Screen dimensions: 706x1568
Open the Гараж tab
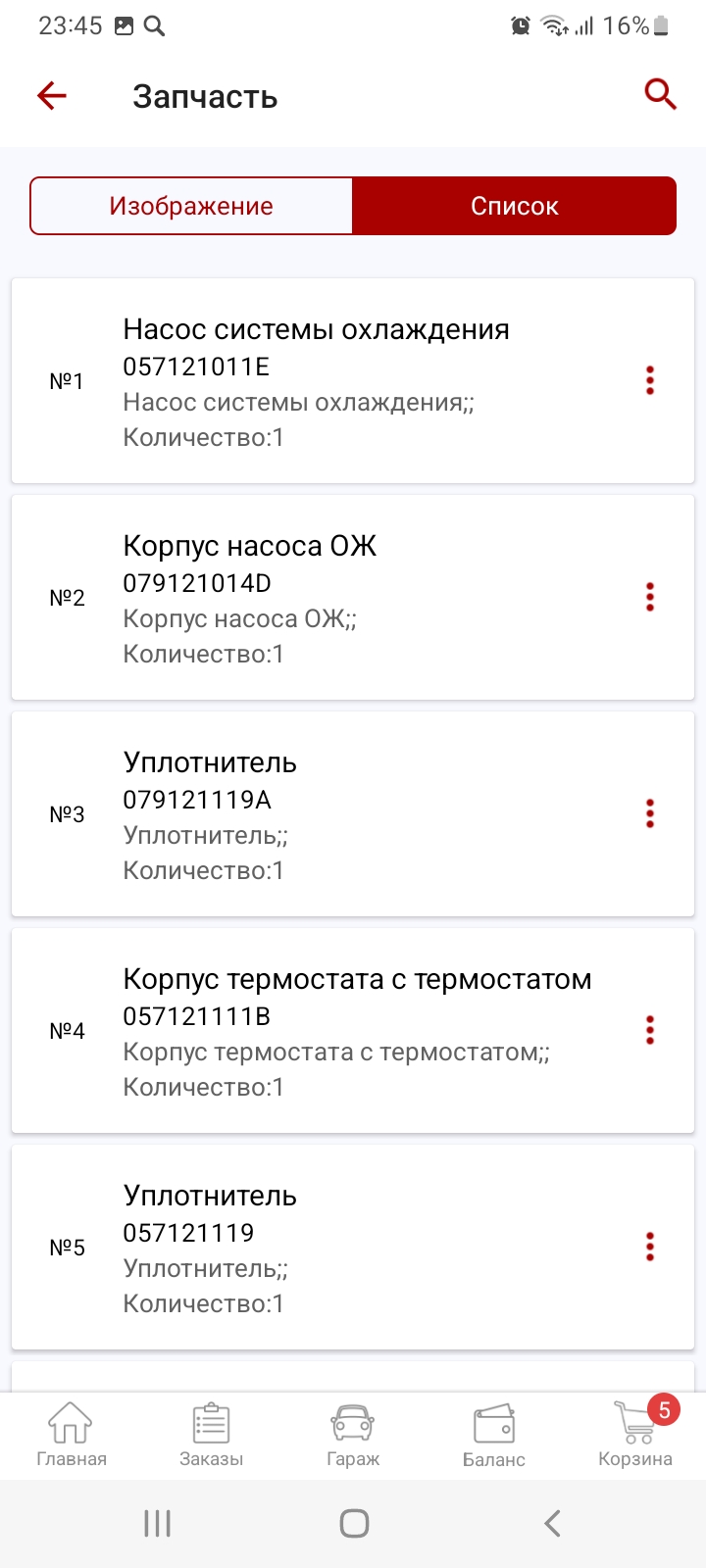point(353,1435)
